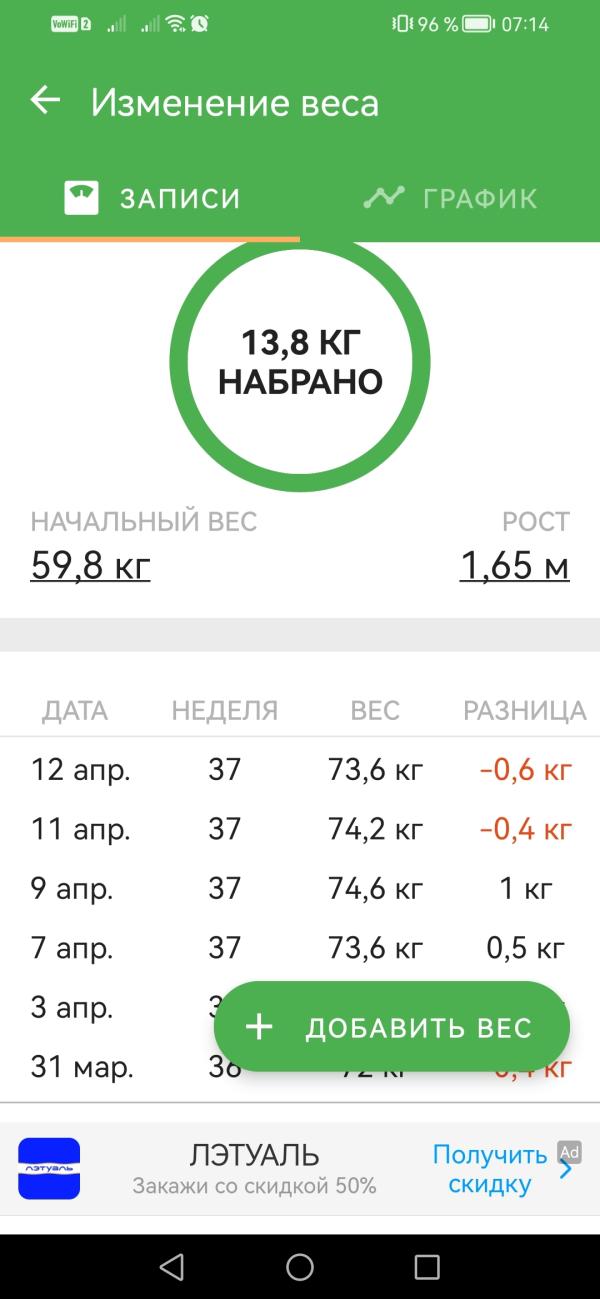Open the 11 апр. weight record
Viewport: 600px width, 1299px height.
[300, 829]
